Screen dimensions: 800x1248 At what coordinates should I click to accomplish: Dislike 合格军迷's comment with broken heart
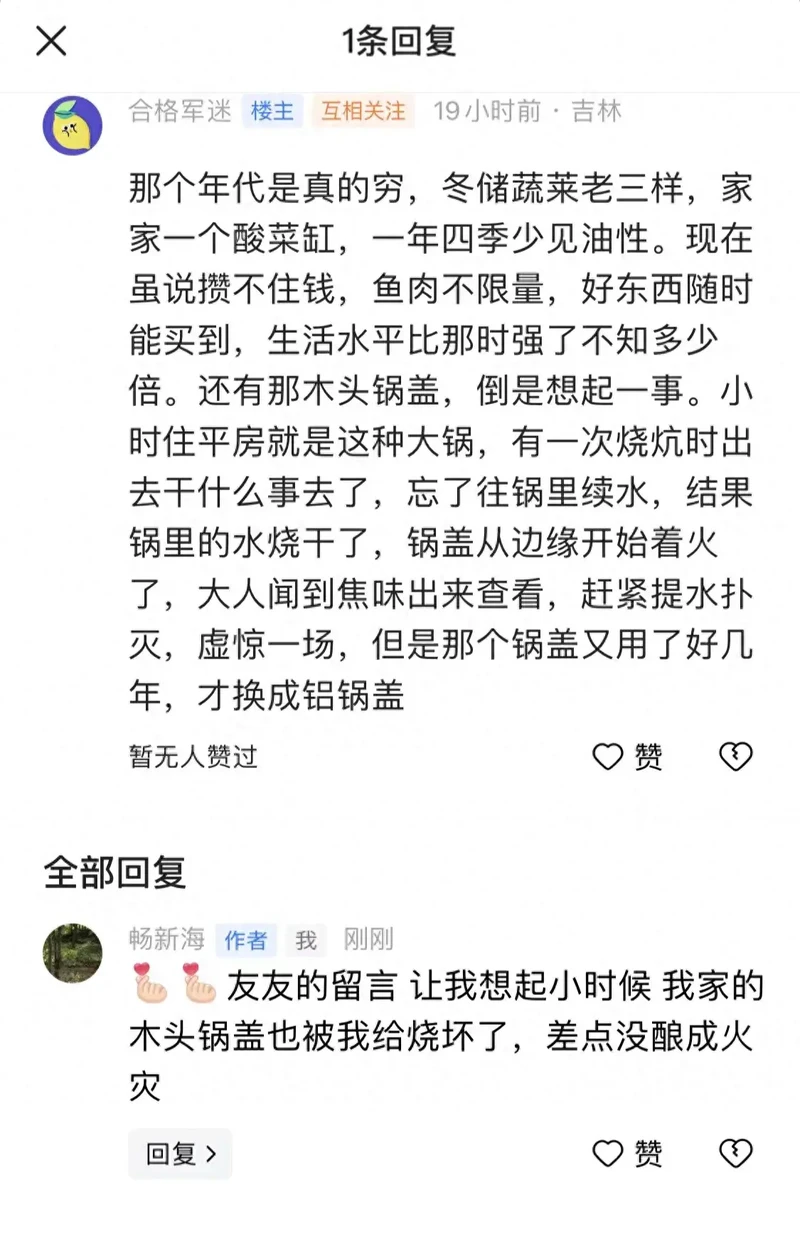pyautogui.click(x=736, y=757)
